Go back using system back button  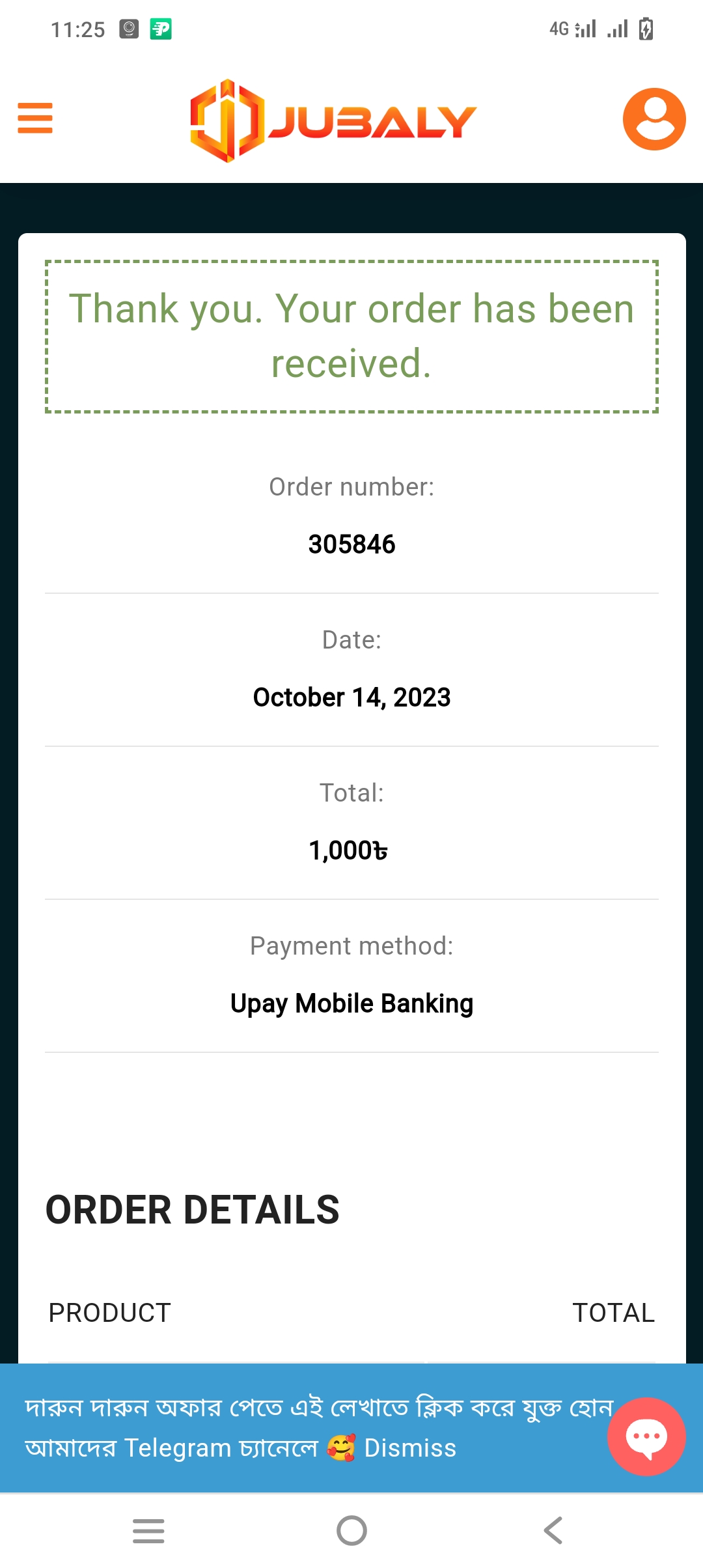[x=553, y=1530]
